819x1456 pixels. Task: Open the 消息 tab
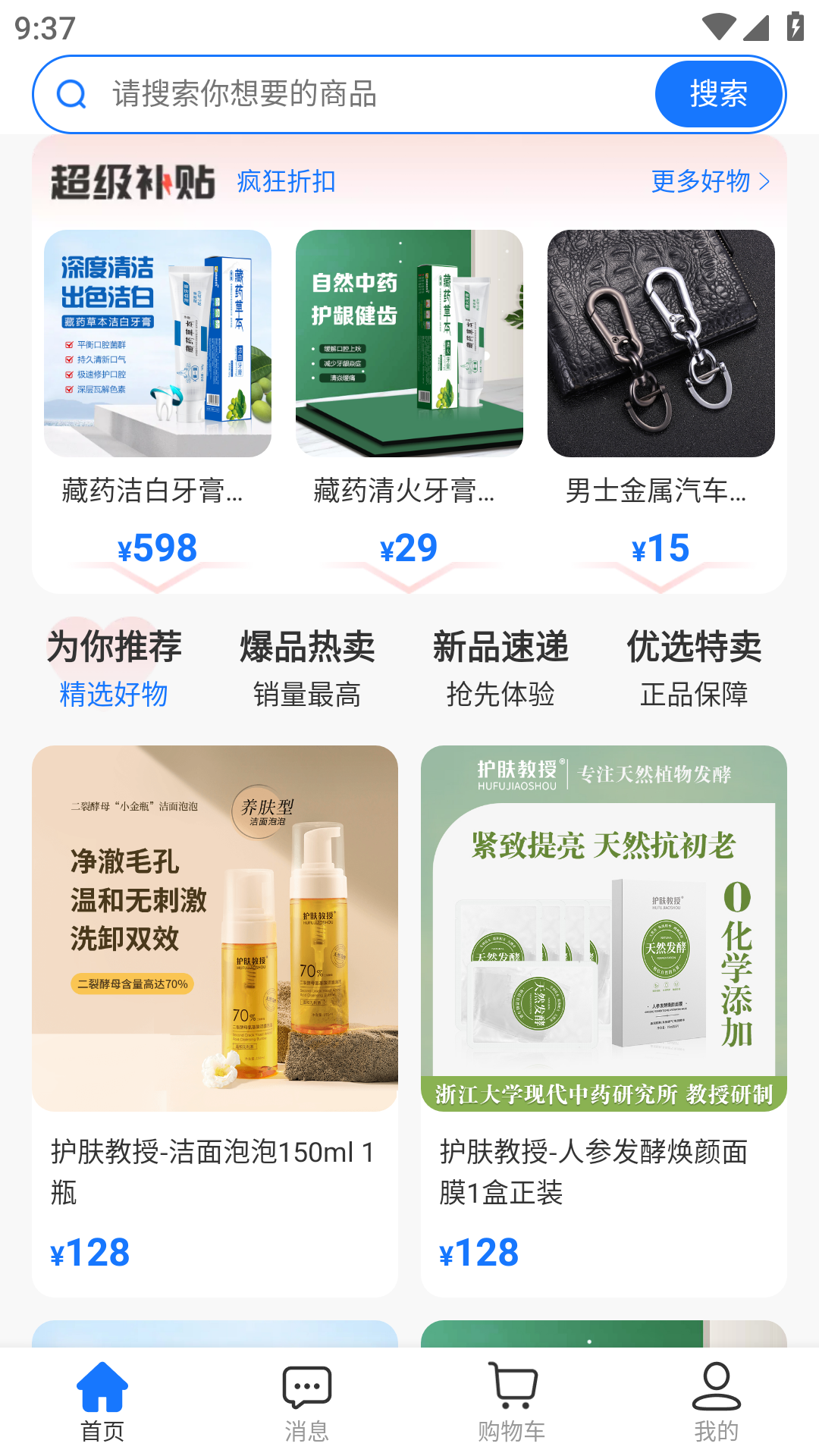click(x=307, y=1401)
